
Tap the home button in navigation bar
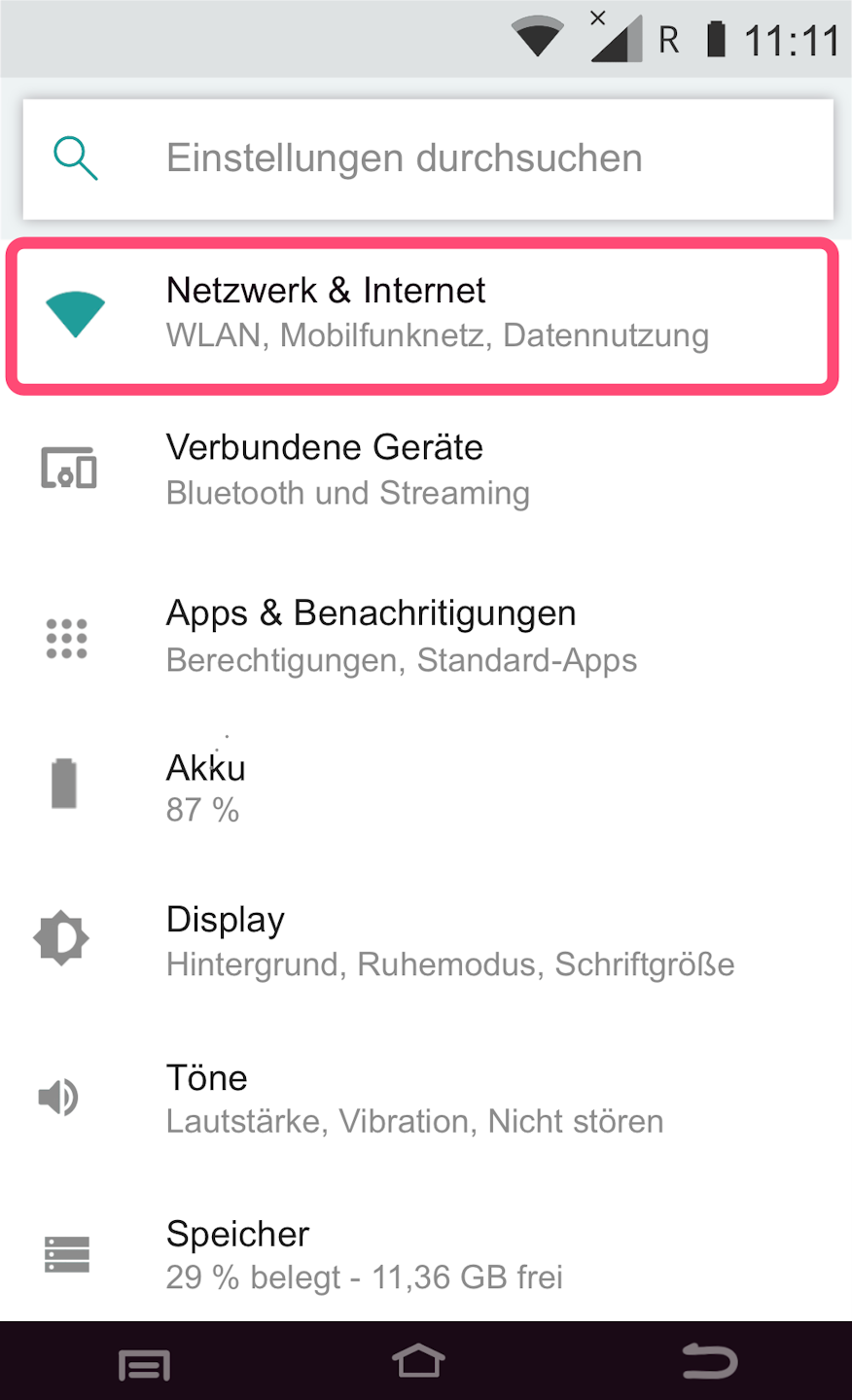coord(419,1362)
